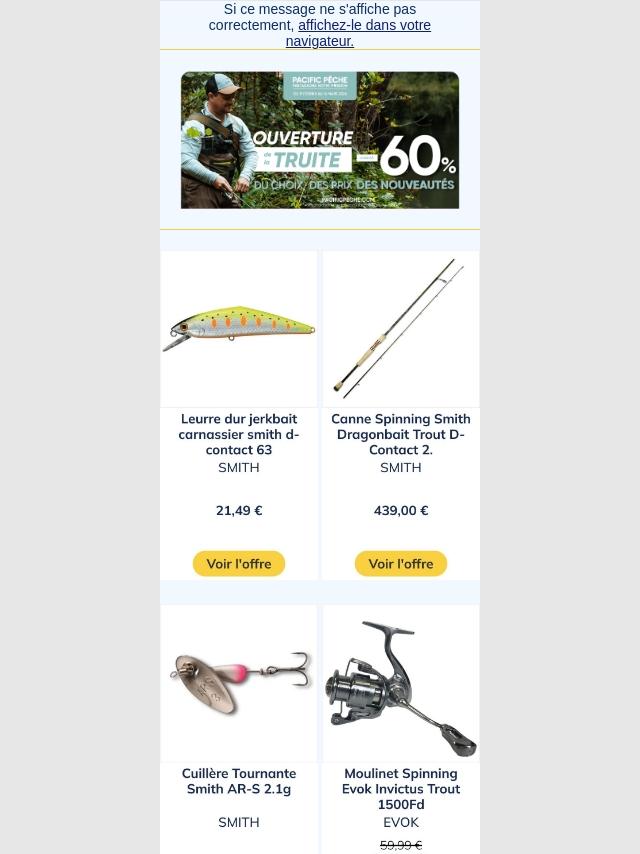The image size is (640, 854).
Task: Tap 'Voir l'offre' under the 21,49 € lure
Action: click(239, 564)
